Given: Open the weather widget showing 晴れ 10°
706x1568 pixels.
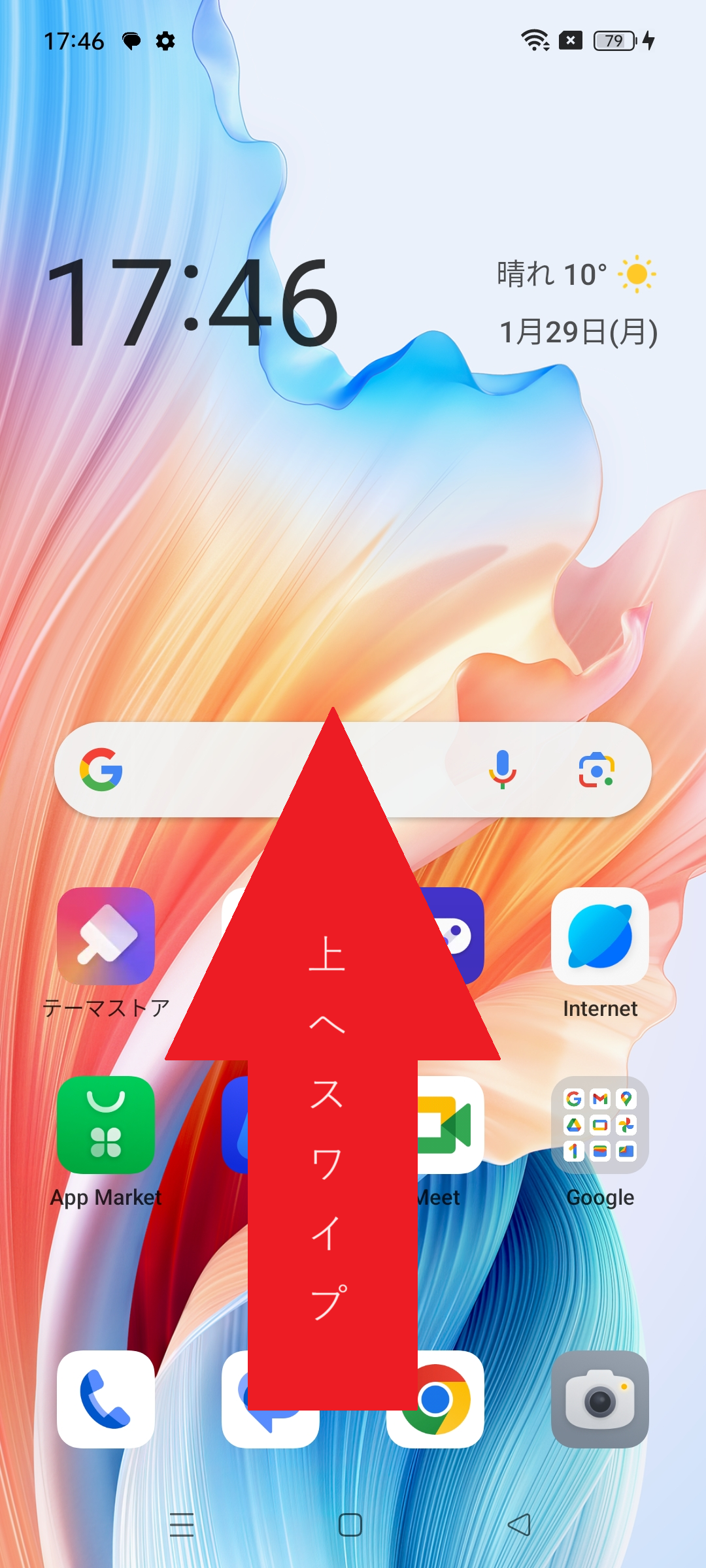Looking at the screenshot, I should tap(575, 274).
